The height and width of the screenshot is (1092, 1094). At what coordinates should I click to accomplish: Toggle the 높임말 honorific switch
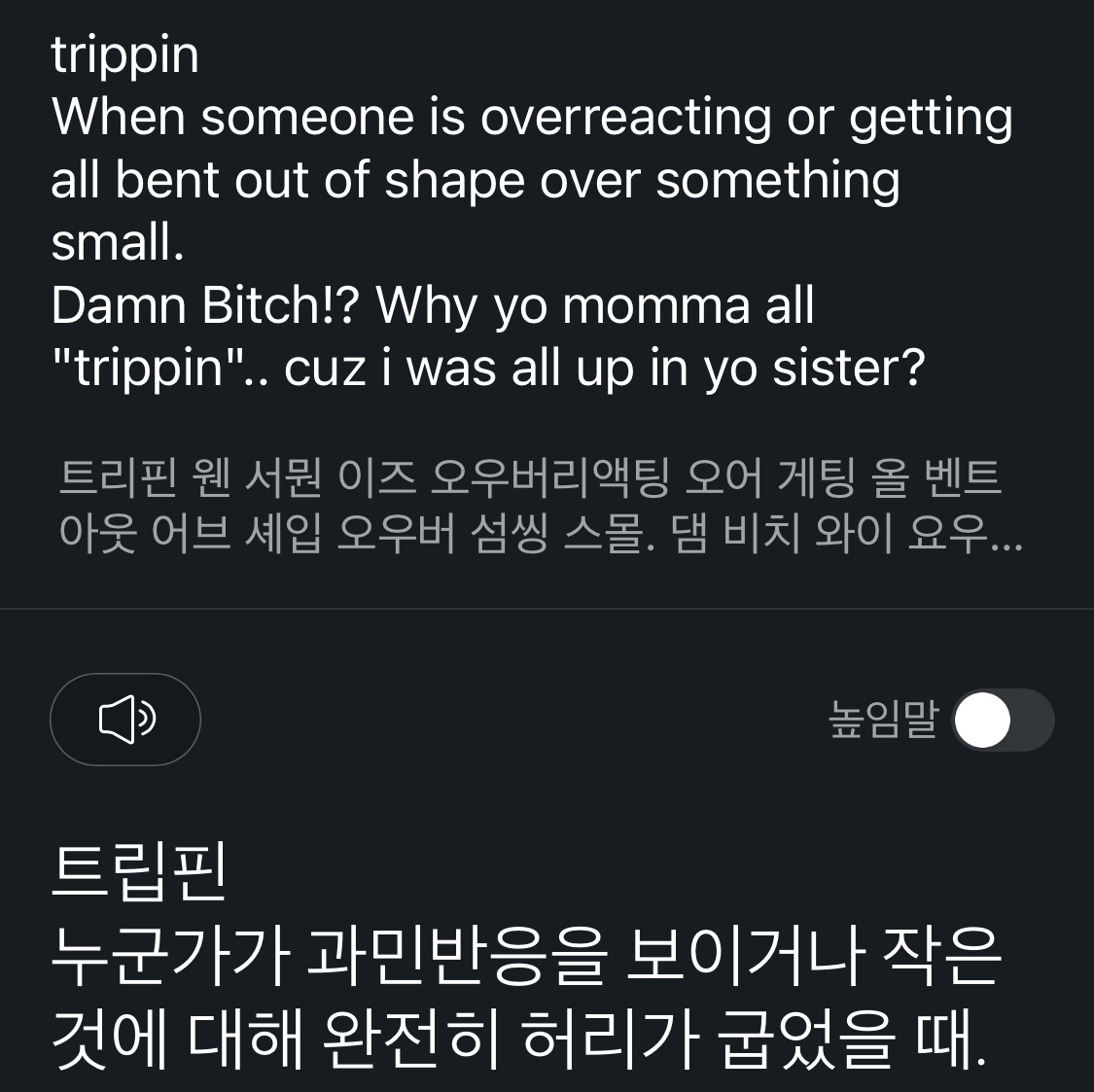(1003, 721)
